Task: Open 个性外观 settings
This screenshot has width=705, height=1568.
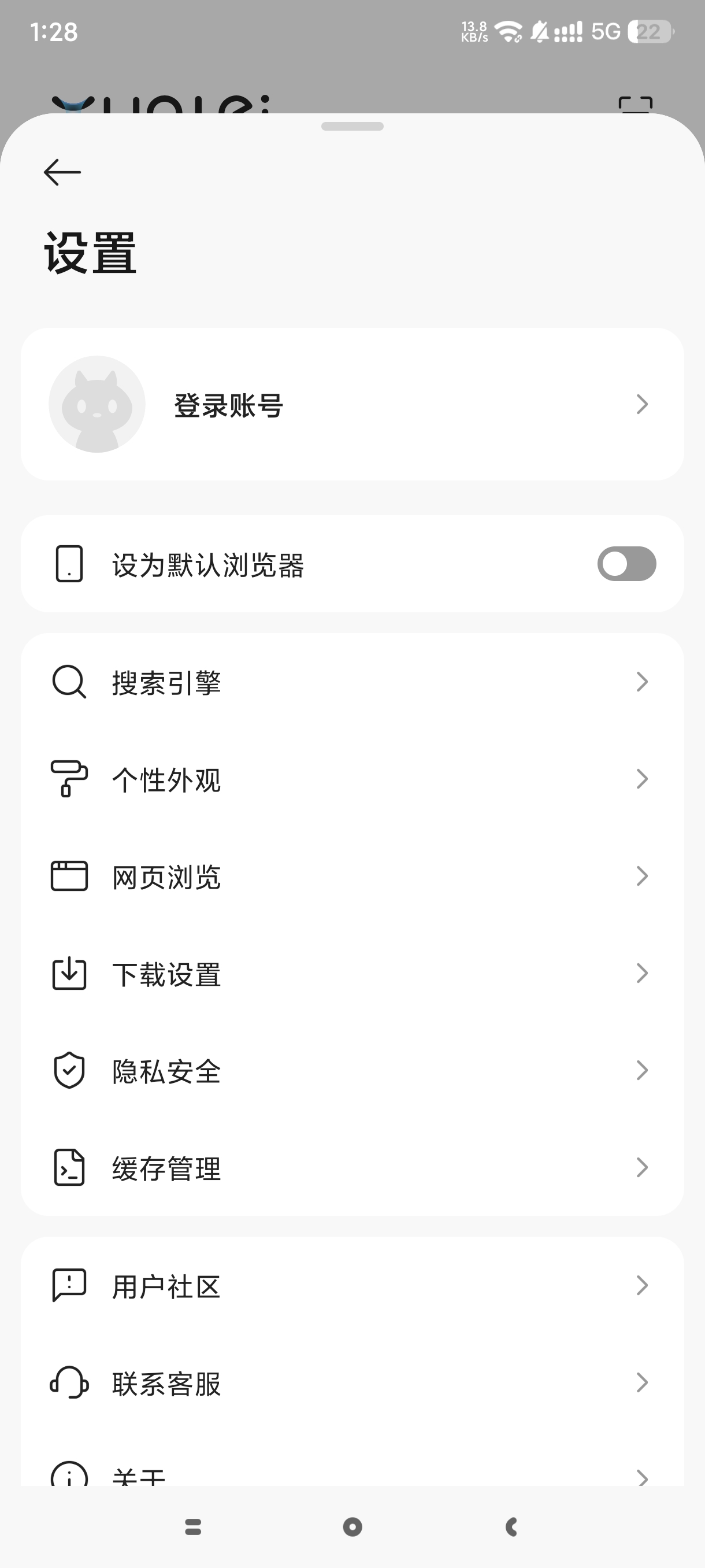Action: click(351, 779)
